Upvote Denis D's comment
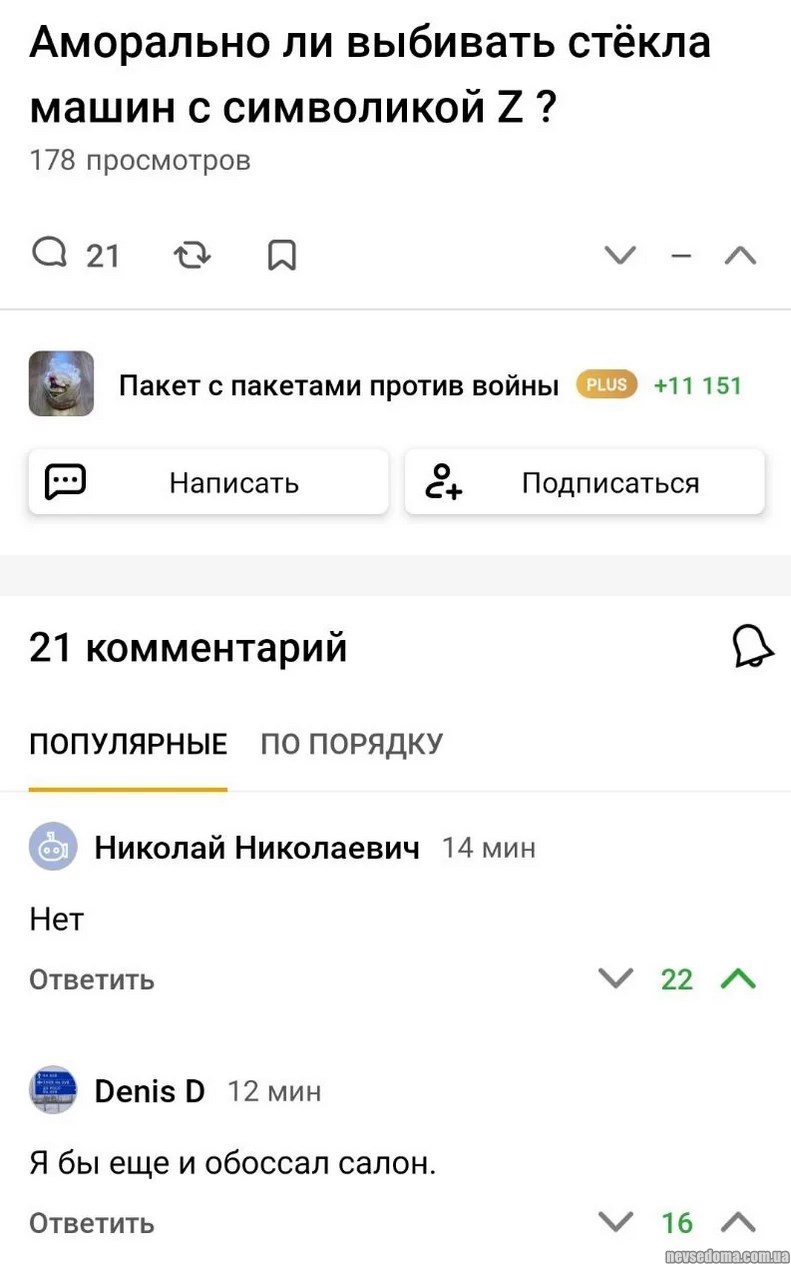The width and height of the screenshot is (791, 1265). 738,1221
